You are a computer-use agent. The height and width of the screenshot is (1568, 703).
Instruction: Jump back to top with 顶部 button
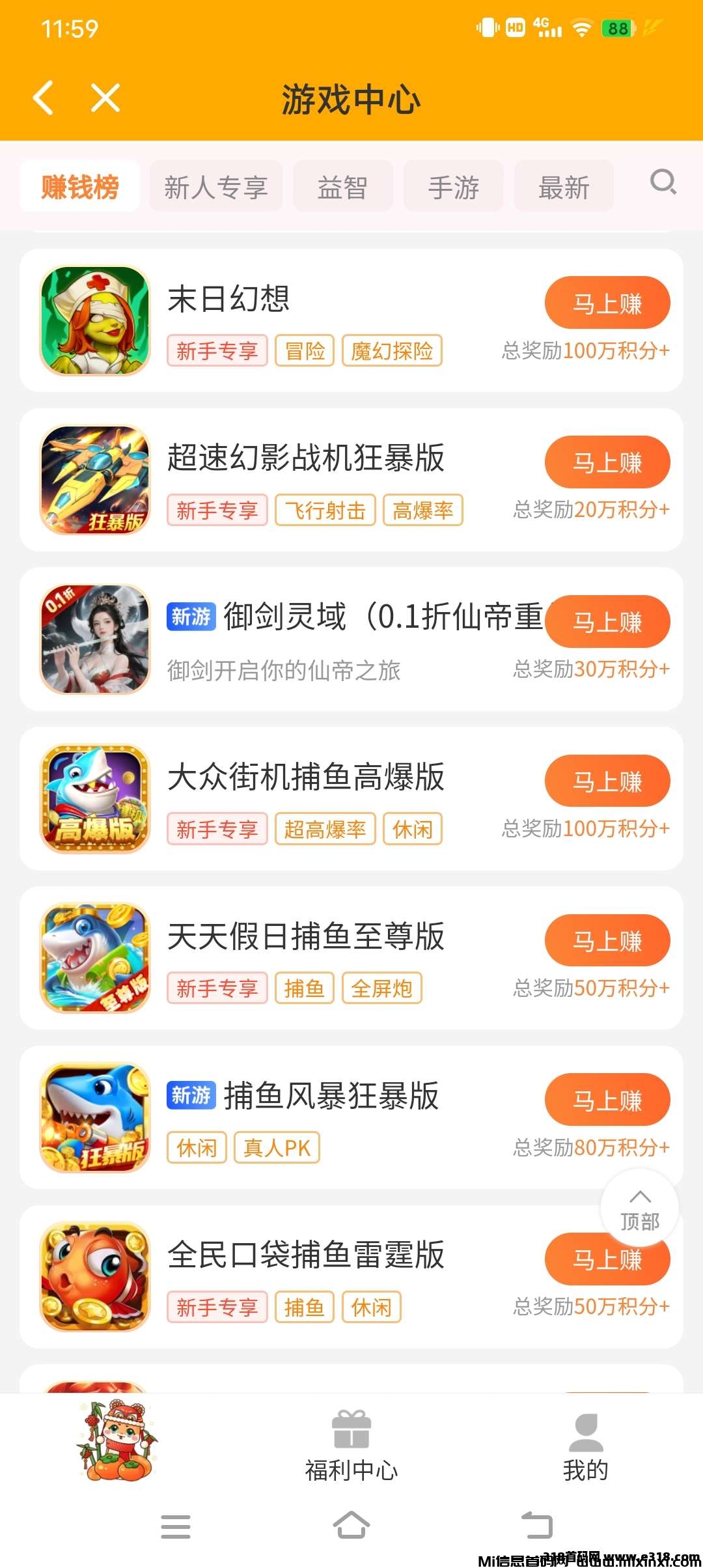coord(639,1209)
